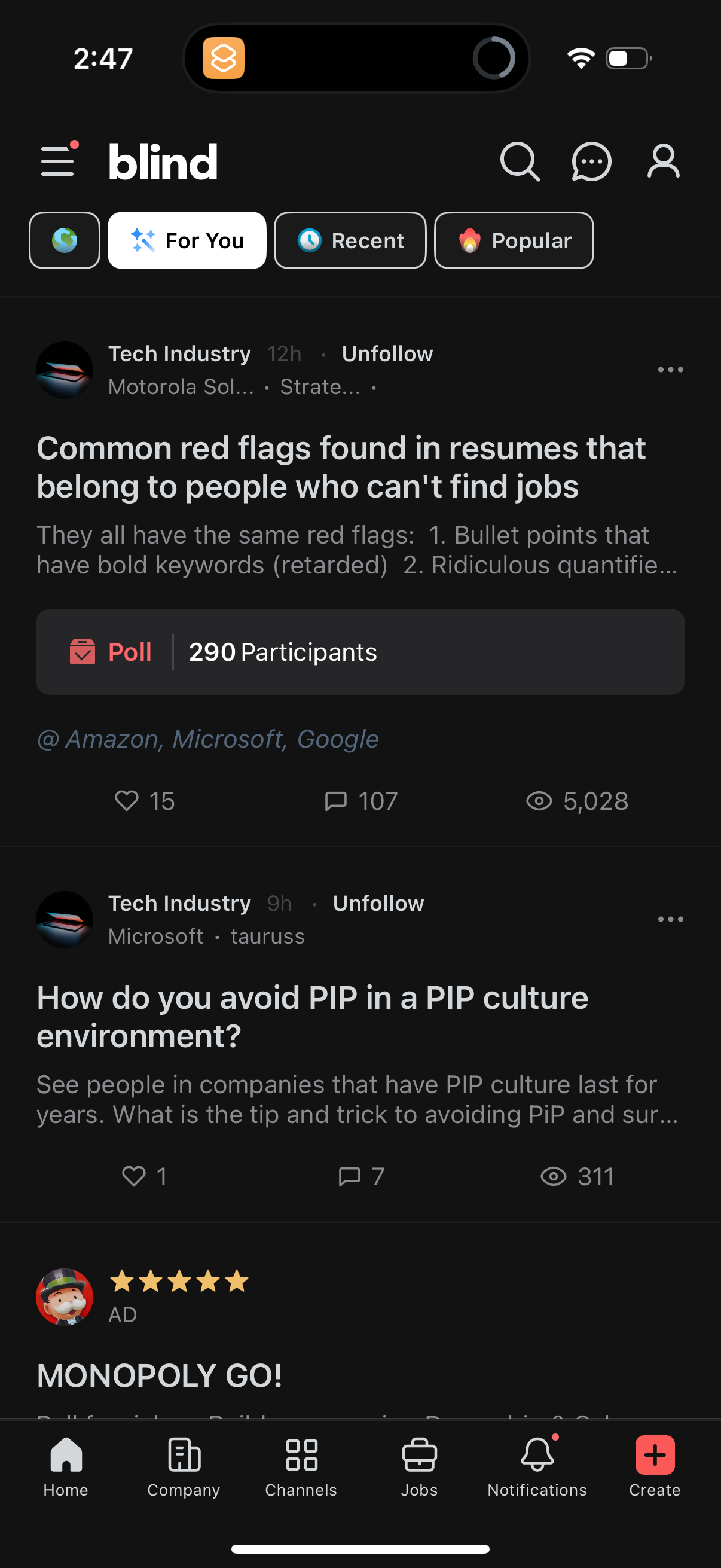Unfollow the Tech Industry resume post

[x=387, y=353]
